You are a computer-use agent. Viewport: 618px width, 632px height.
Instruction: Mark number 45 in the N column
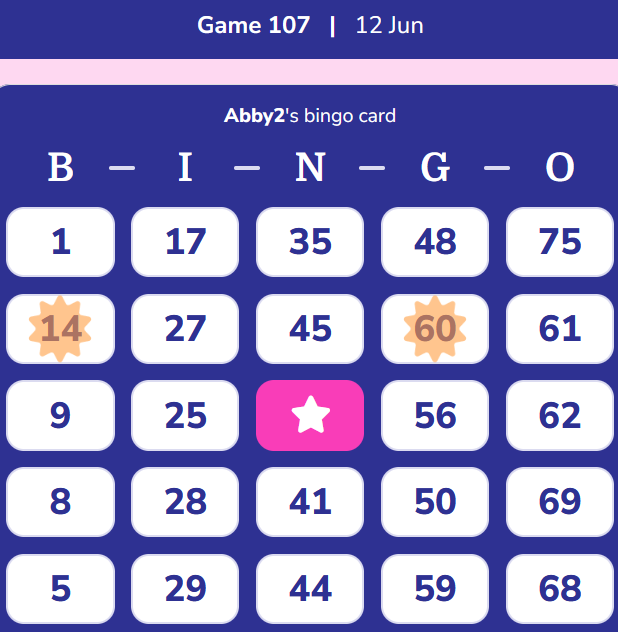pos(310,329)
